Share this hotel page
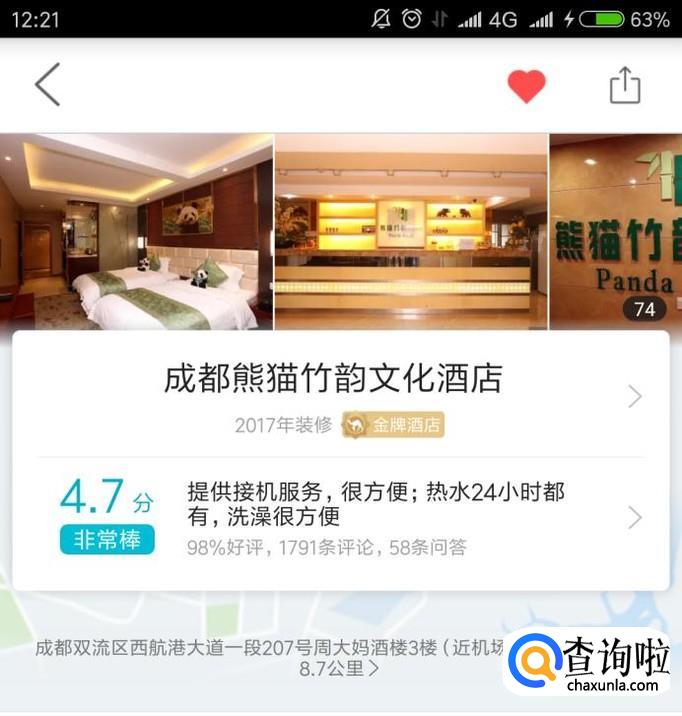Screen dimensions: 682x716 coord(625,85)
